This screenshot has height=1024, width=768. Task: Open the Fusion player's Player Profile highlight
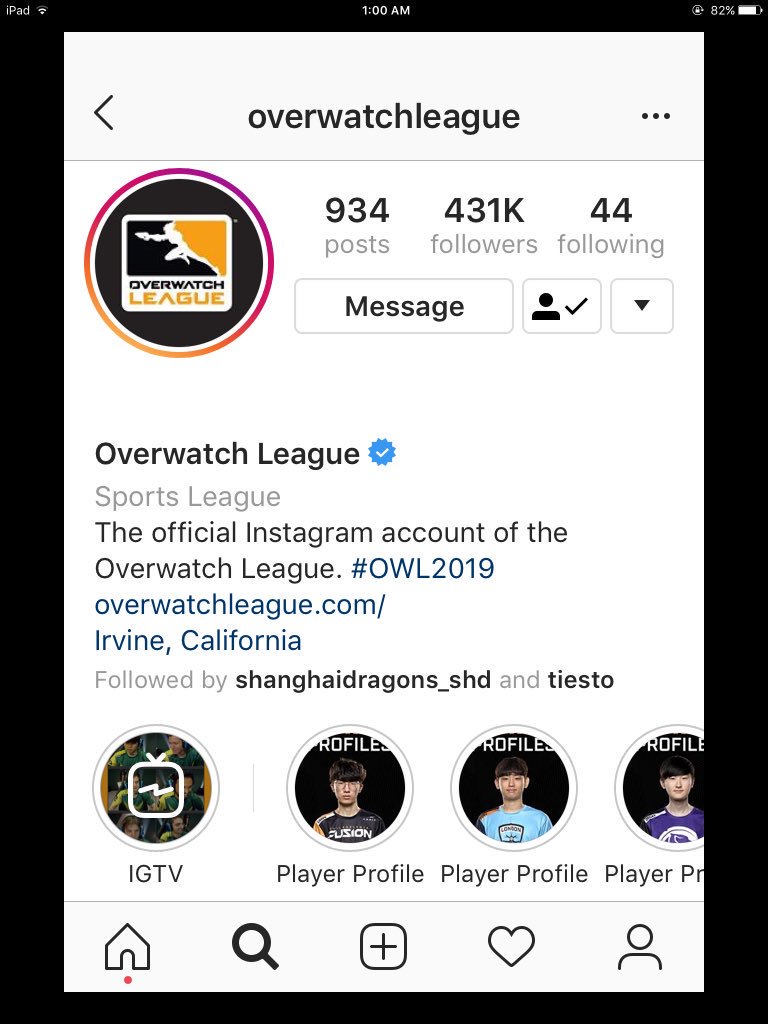[x=350, y=789]
